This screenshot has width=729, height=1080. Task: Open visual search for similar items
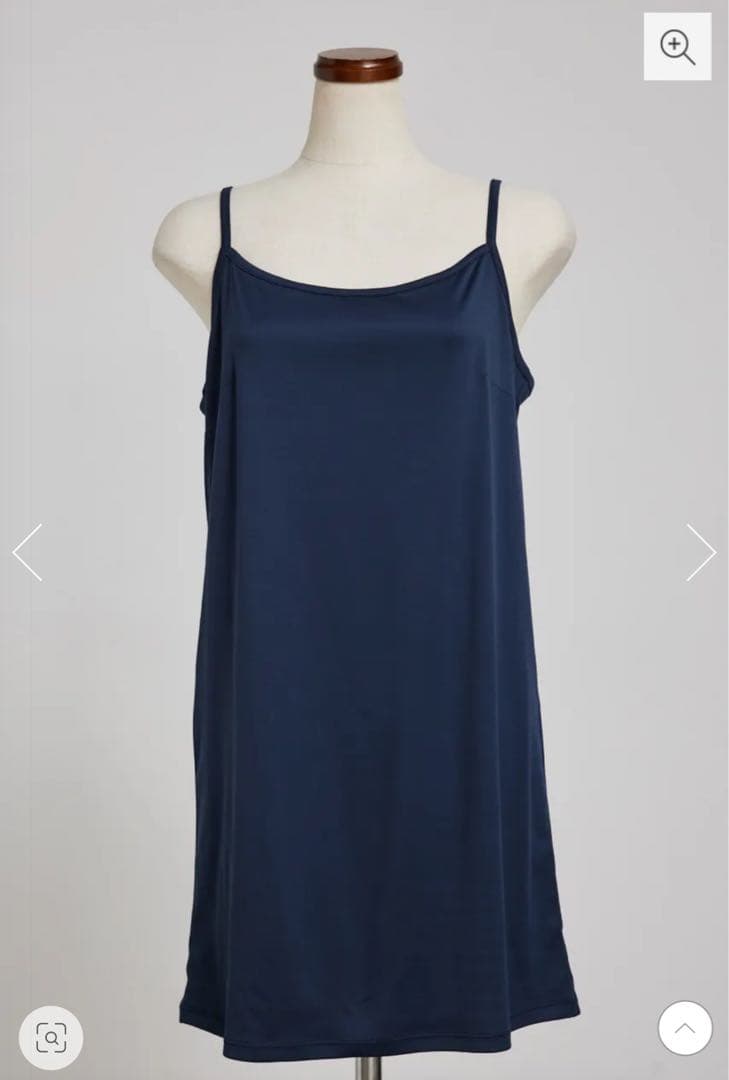(x=51, y=1038)
